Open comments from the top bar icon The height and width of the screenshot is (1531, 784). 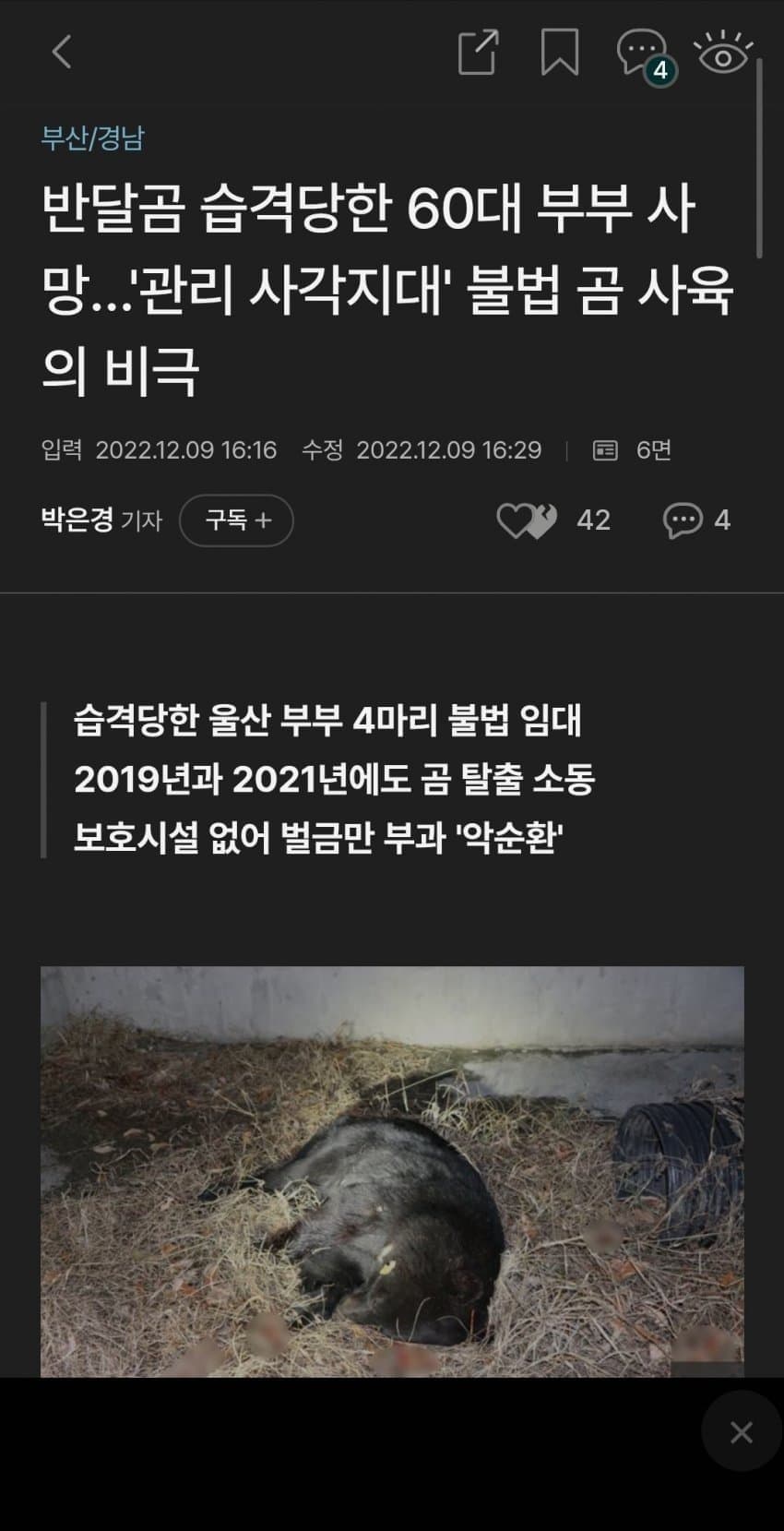click(643, 54)
